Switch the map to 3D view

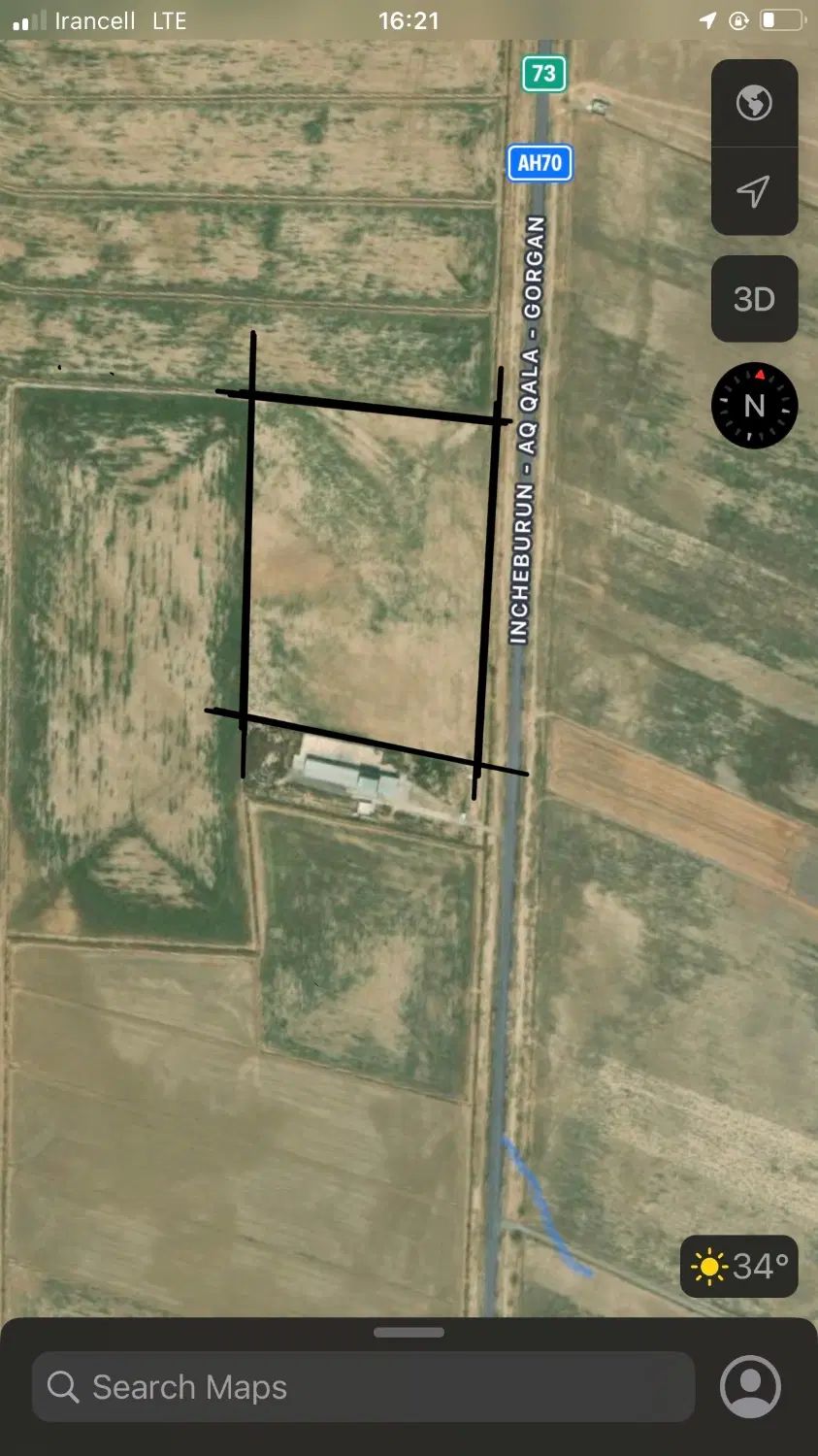click(x=754, y=299)
